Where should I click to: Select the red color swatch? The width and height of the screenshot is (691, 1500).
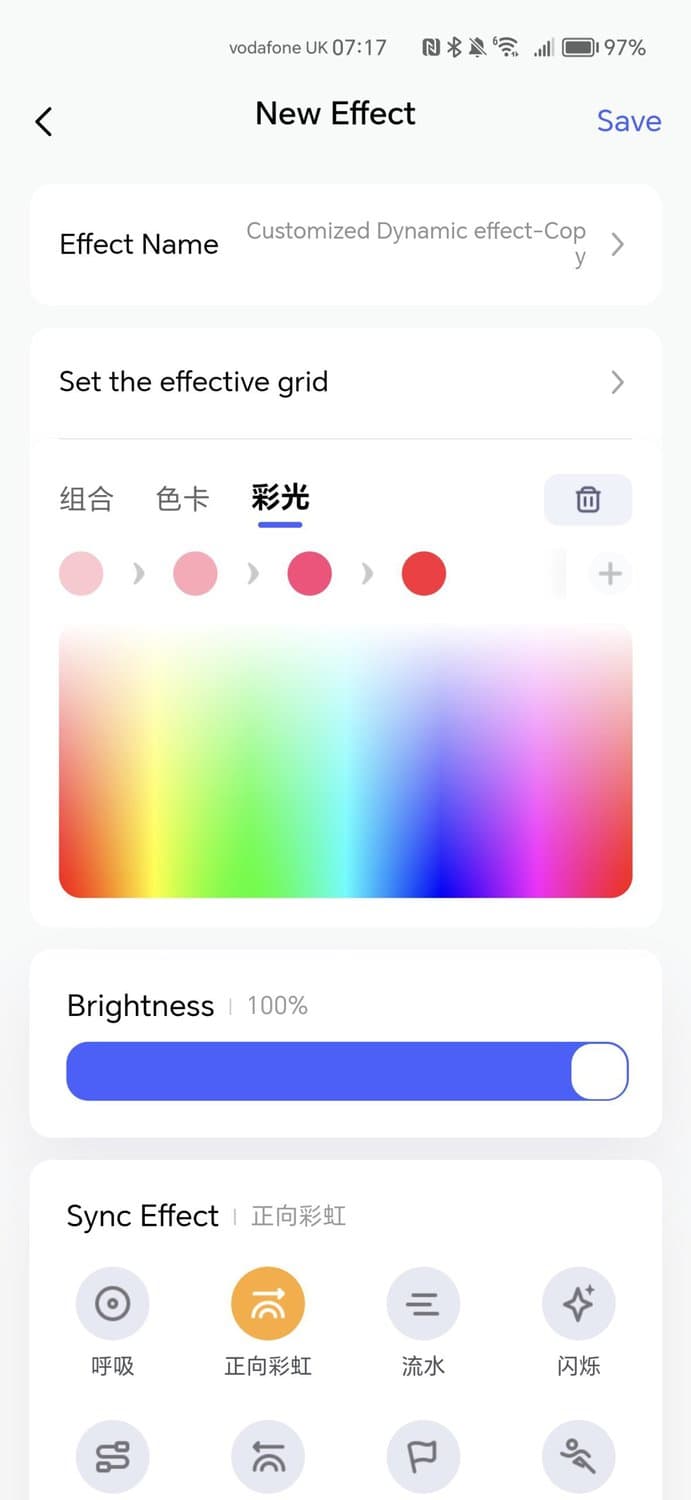tap(423, 574)
